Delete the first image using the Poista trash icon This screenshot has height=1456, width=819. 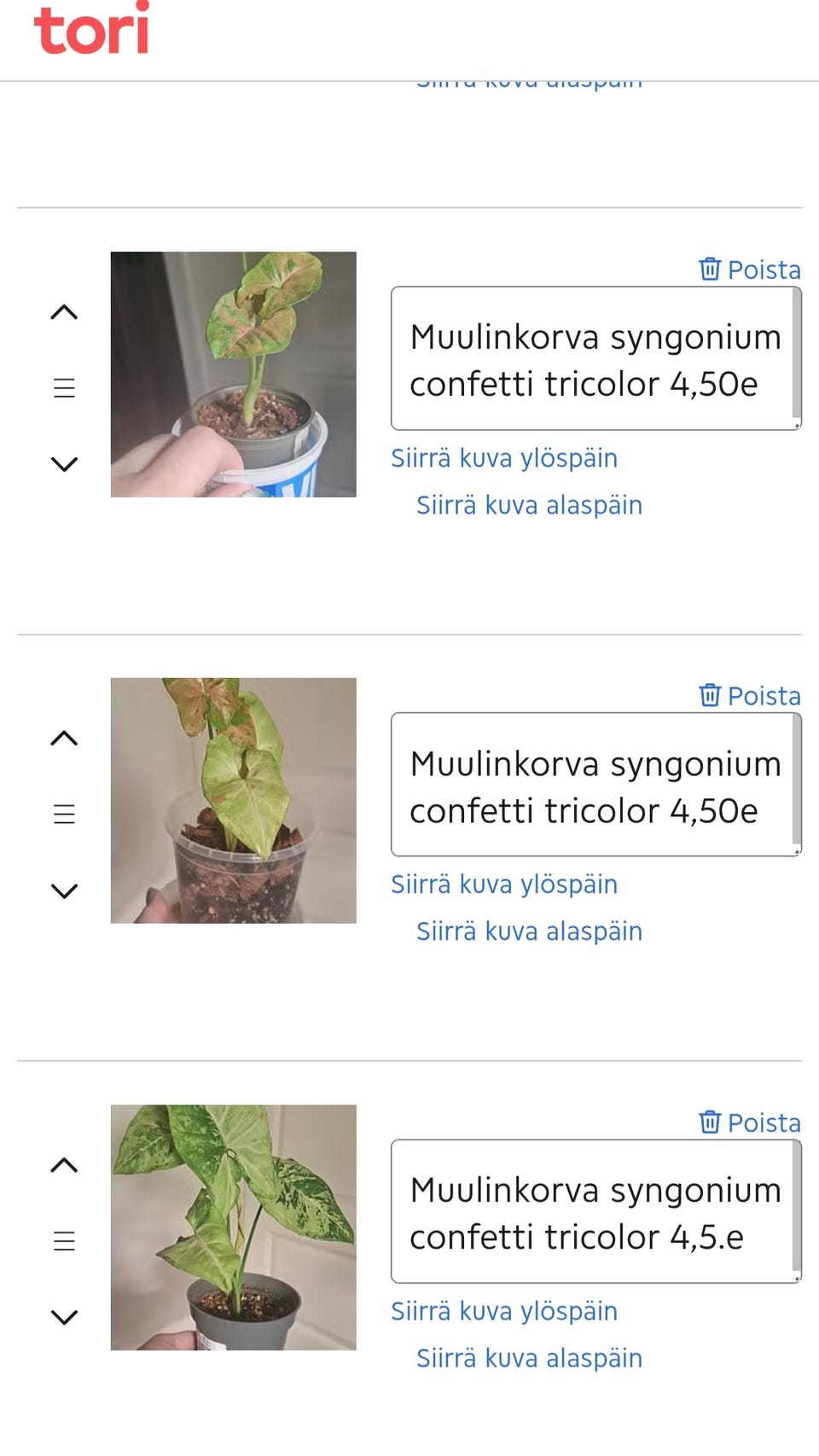click(711, 270)
